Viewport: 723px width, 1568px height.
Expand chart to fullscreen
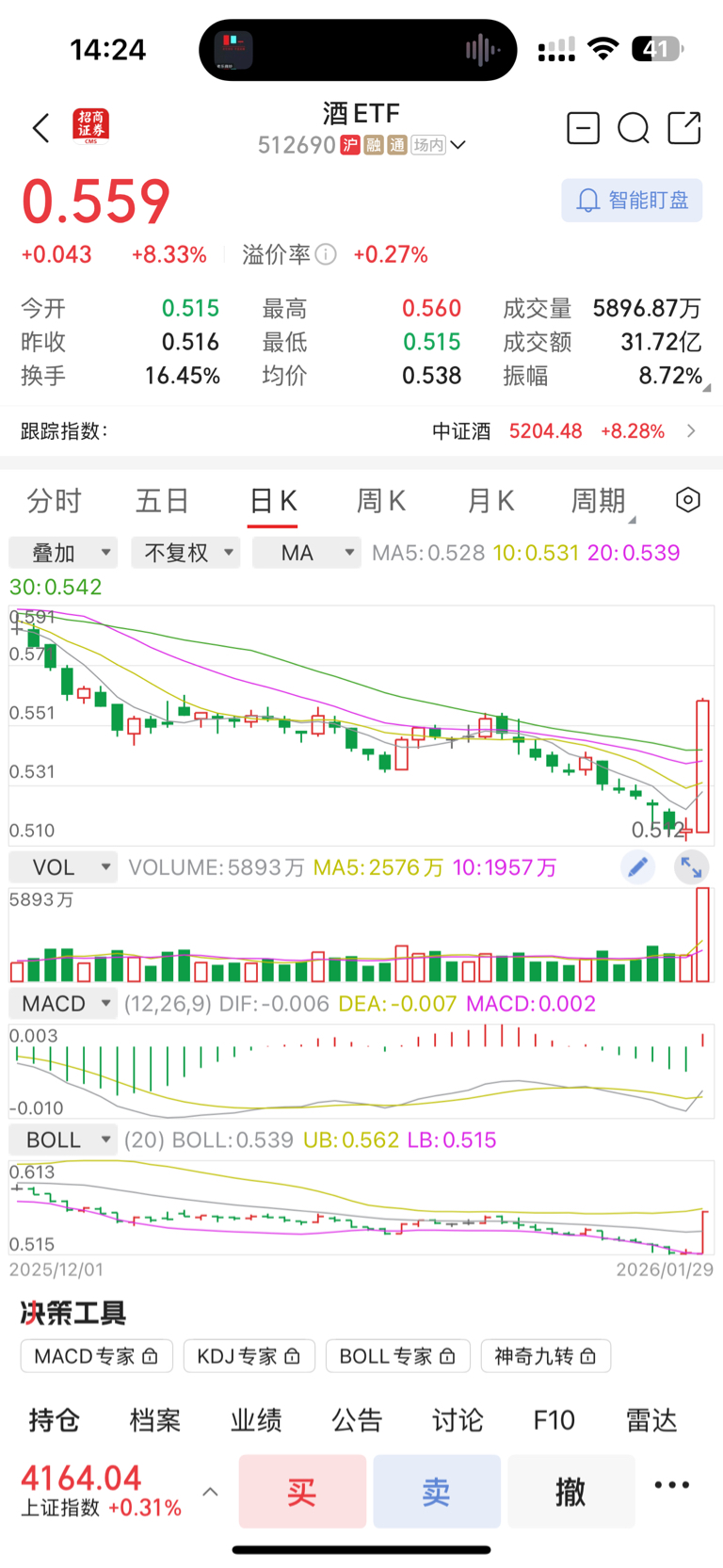[692, 867]
